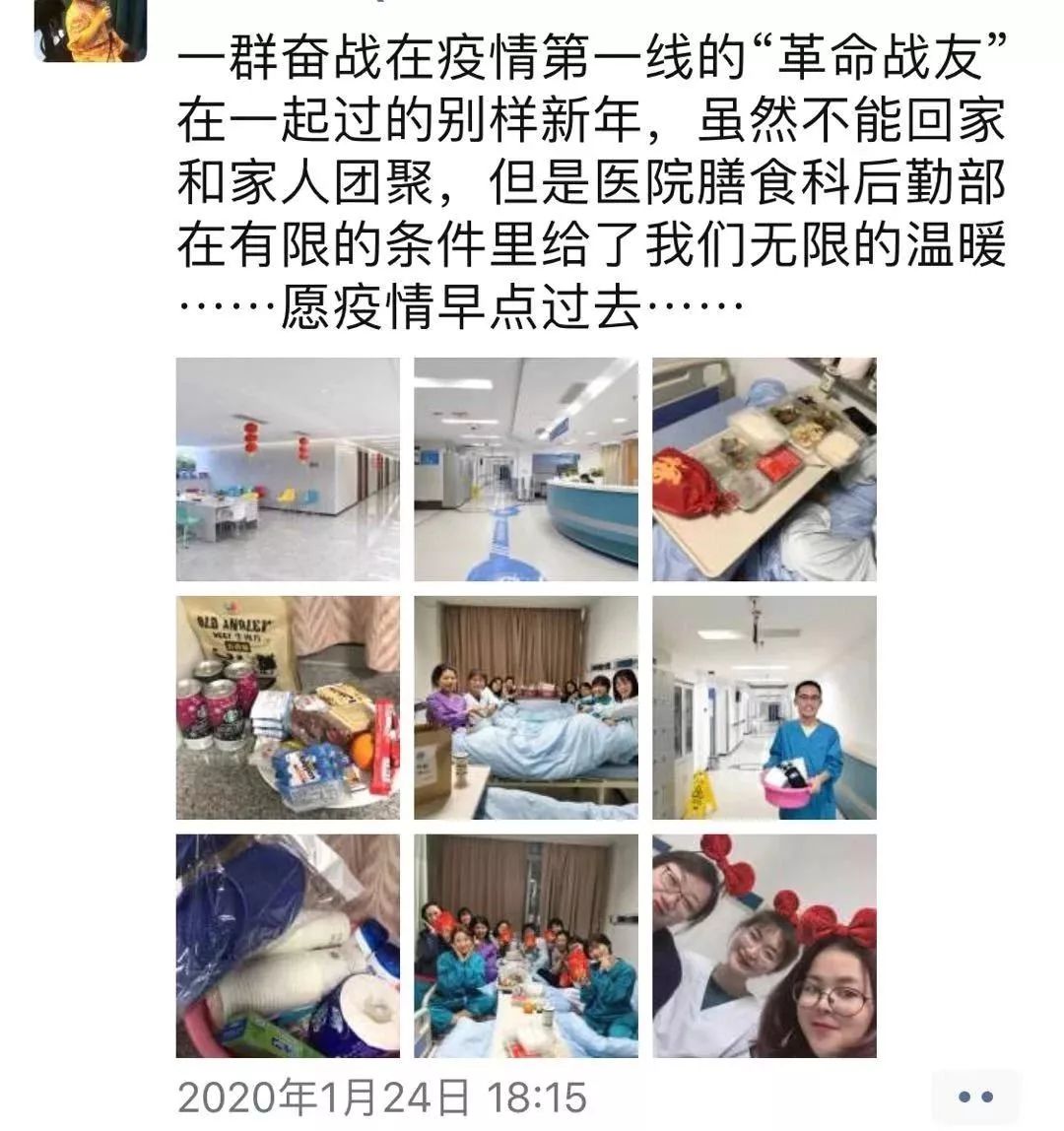
Task: View the photo of toiletries and supplies
Action: (x=288, y=946)
